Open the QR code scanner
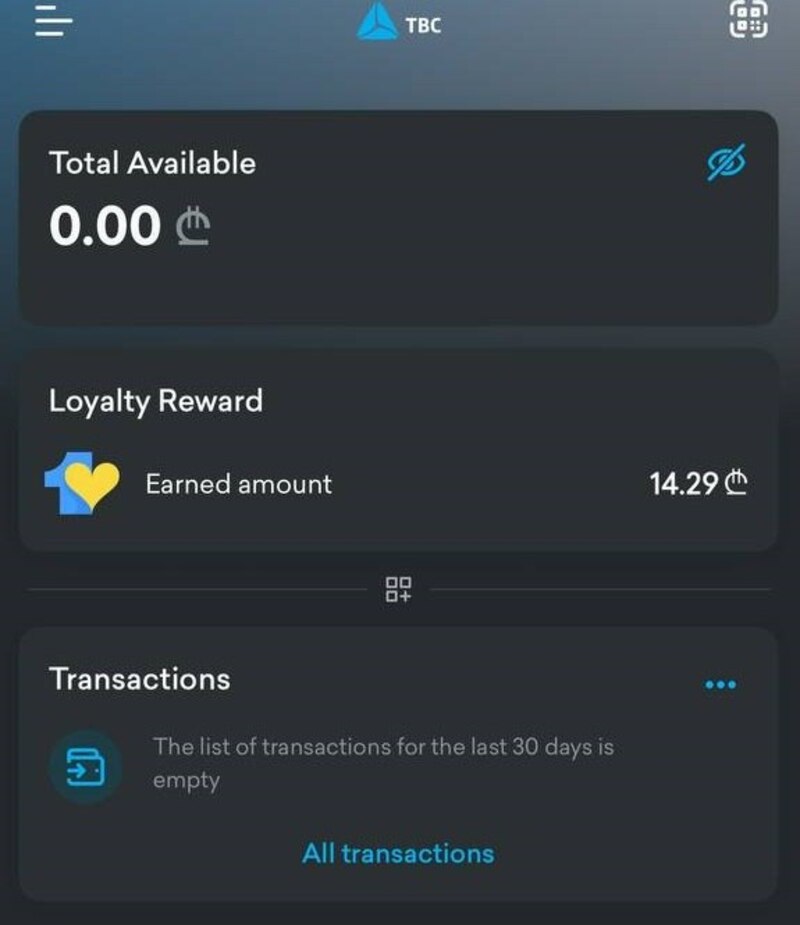The image size is (800, 925). click(x=749, y=18)
